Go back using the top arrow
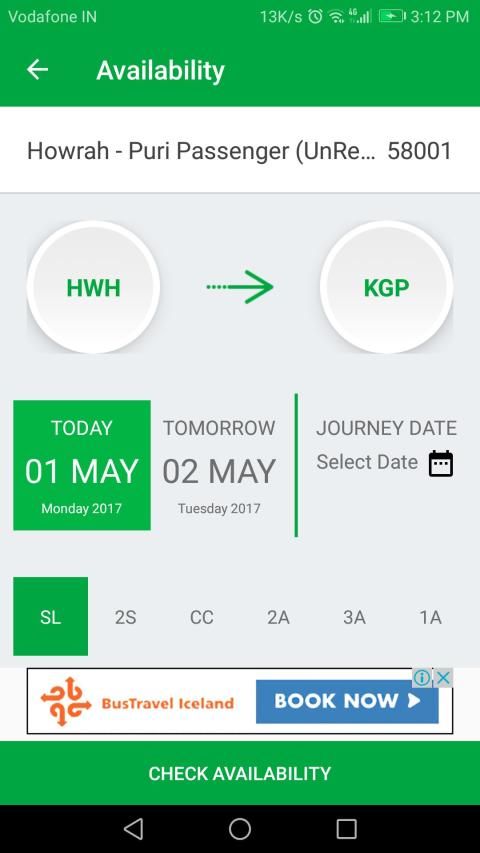The image size is (480, 853). (38, 70)
